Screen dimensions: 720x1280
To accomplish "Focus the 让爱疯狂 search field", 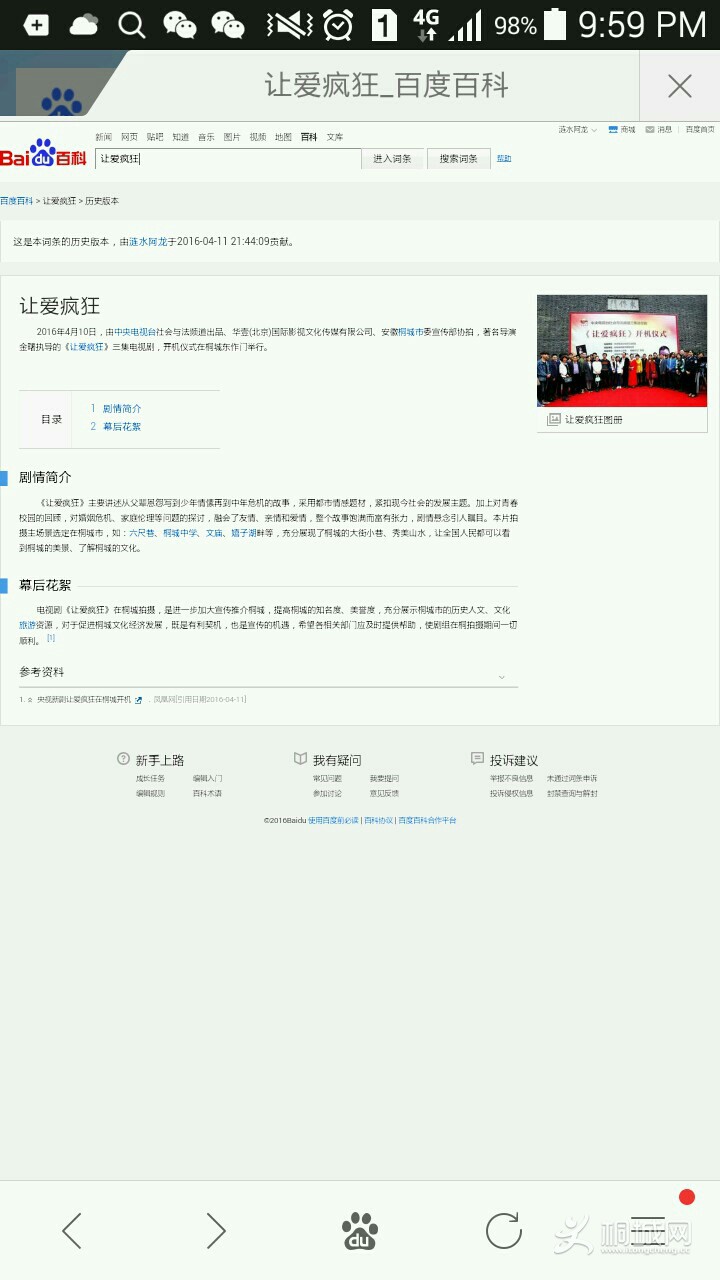I will click(x=228, y=159).
